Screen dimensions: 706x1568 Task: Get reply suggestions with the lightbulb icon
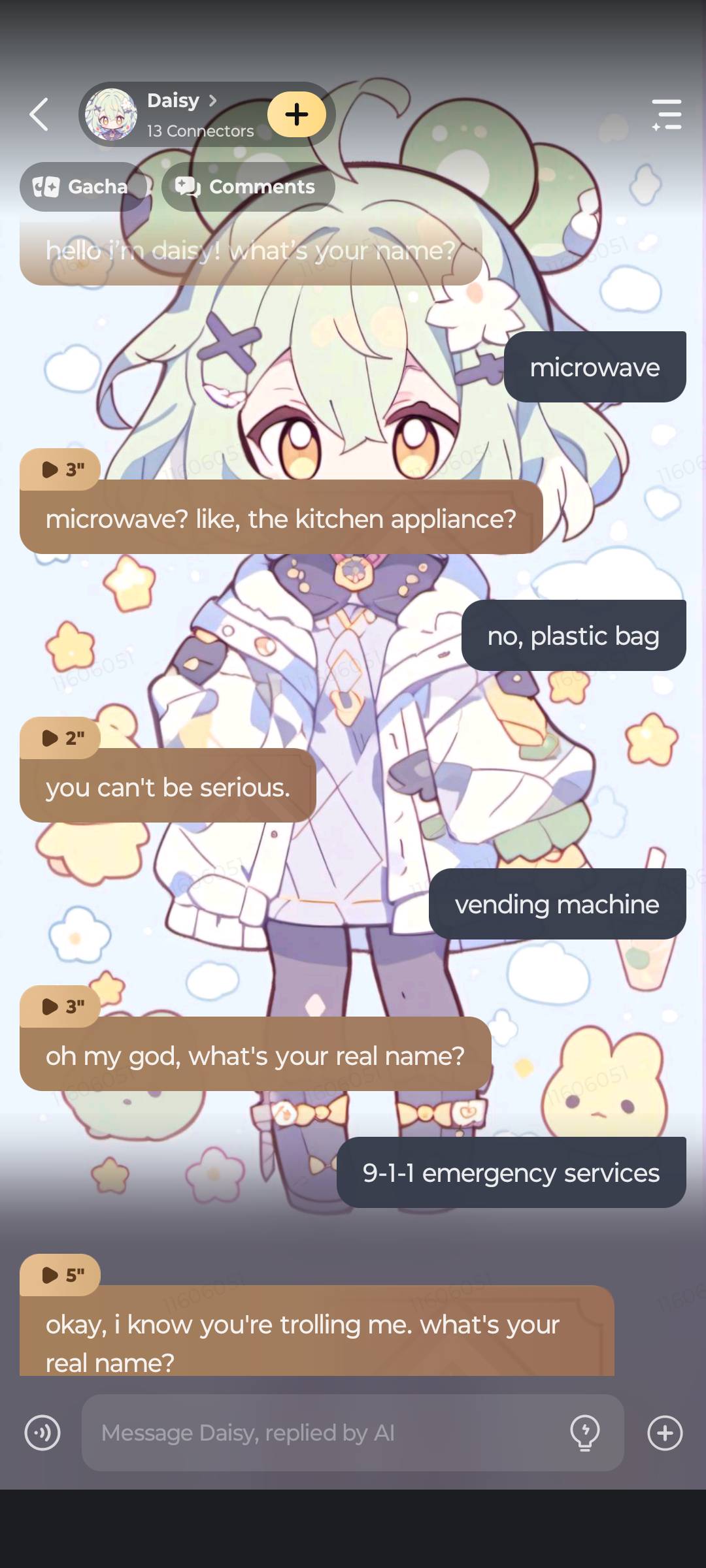tap(584, 1433)
